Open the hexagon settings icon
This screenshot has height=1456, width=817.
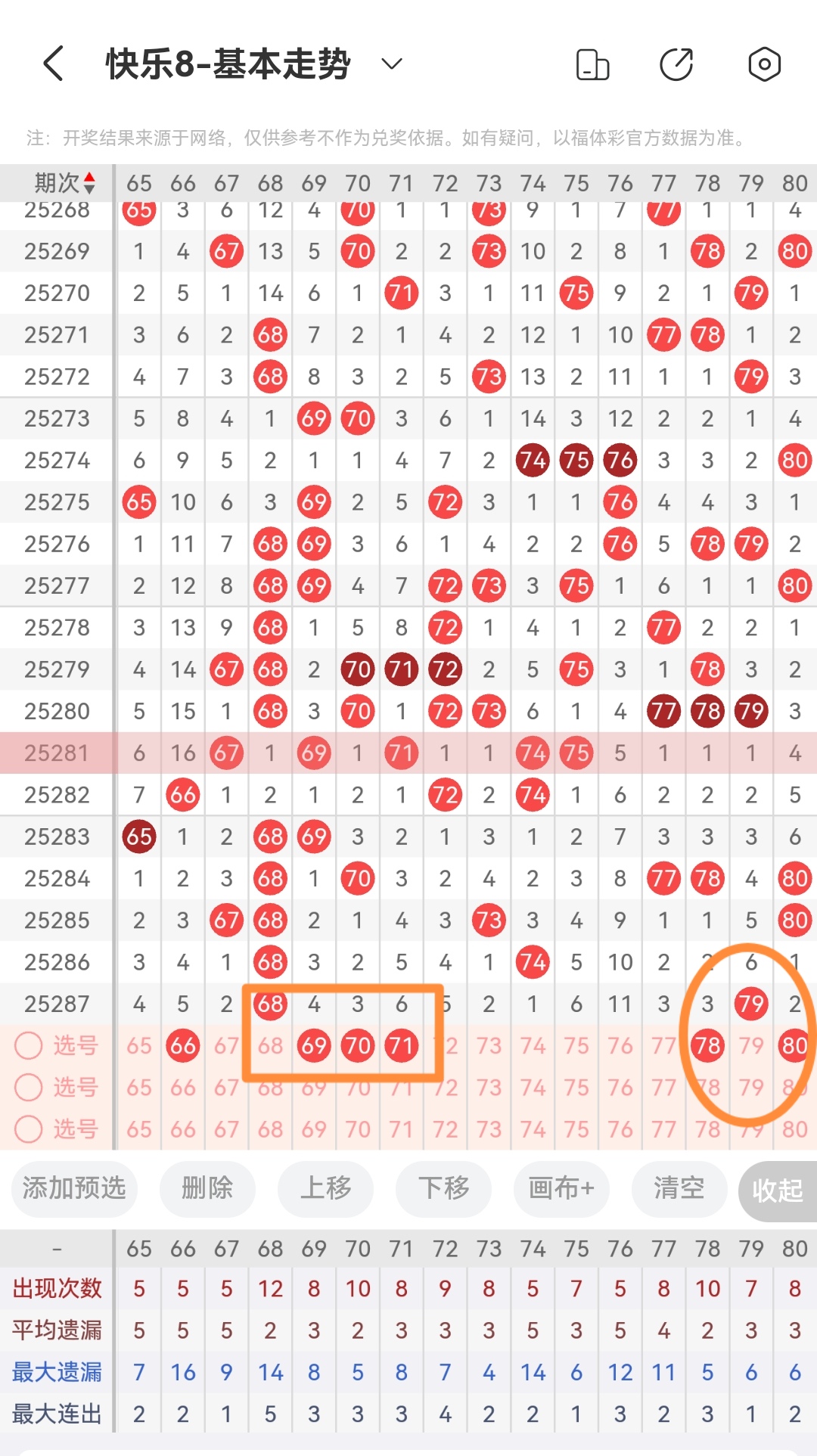tap(764, 64)
